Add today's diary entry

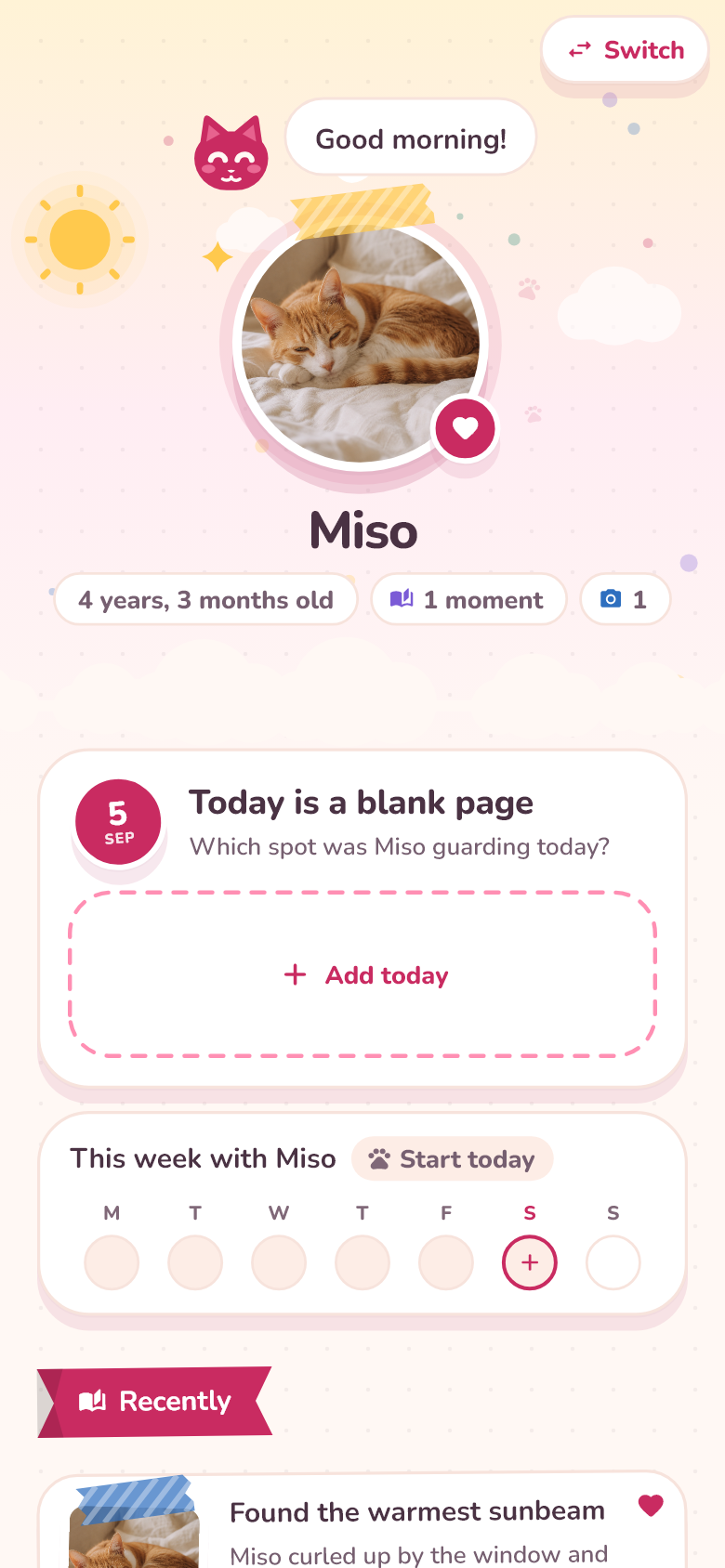(362, 974)
